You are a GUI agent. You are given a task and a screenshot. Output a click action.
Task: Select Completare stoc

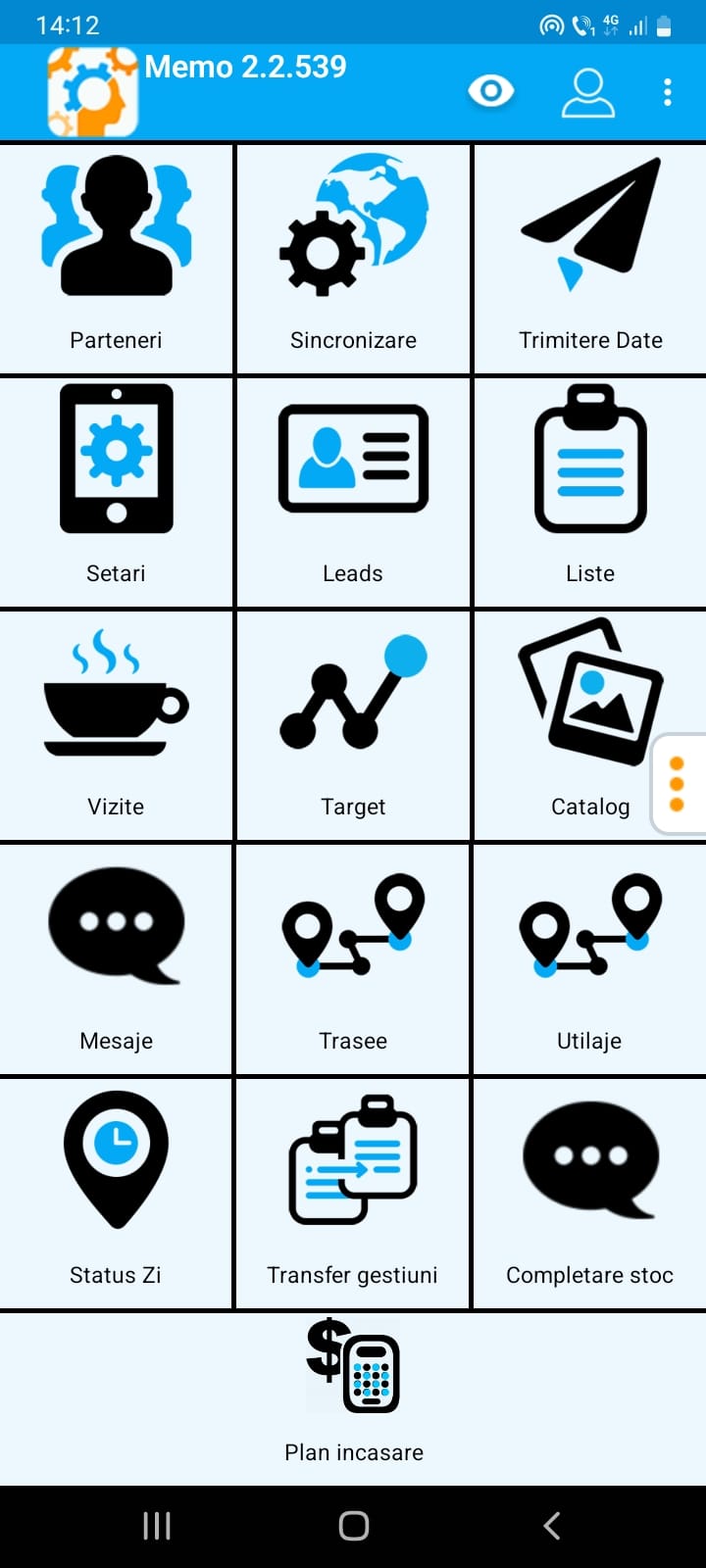[590, 1193]
